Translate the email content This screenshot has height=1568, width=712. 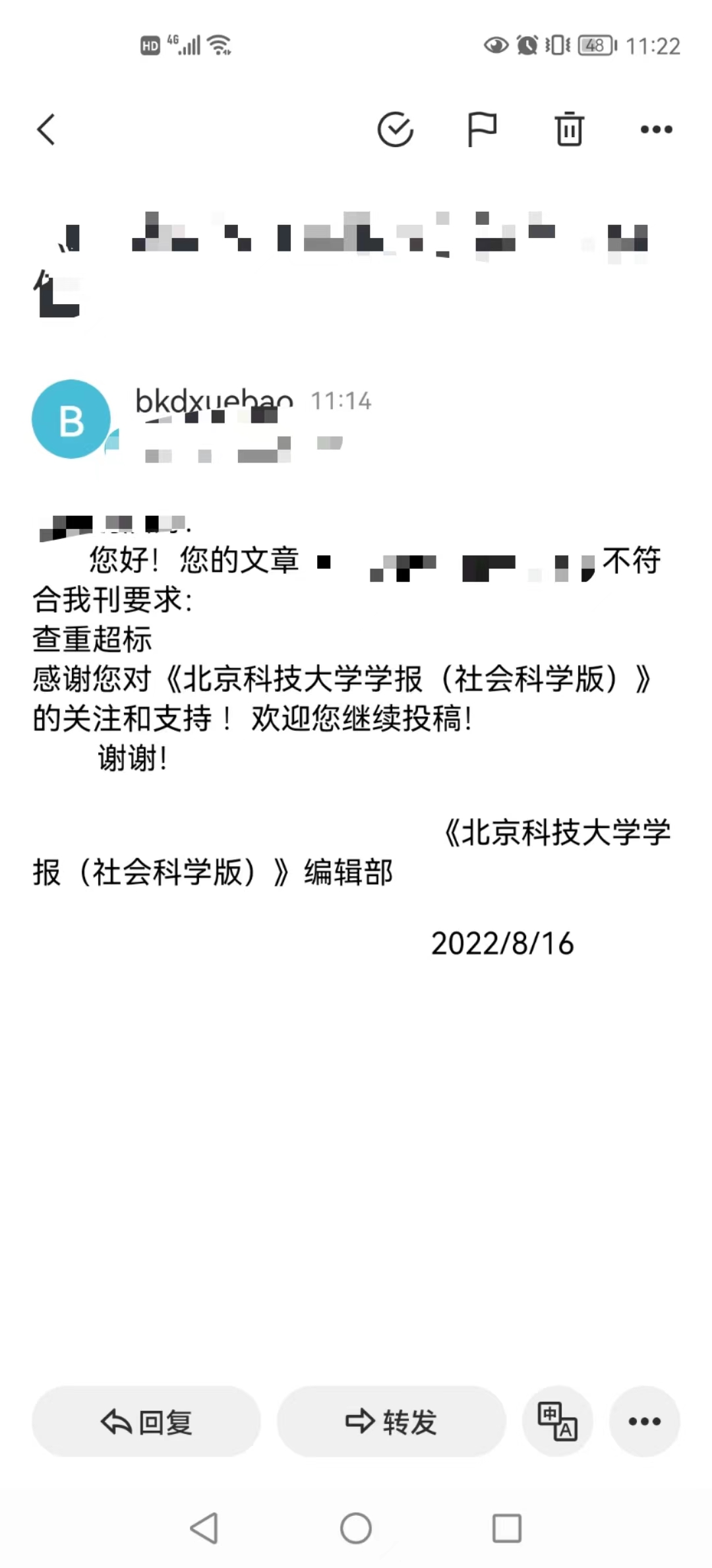[x=558, y=1422]
